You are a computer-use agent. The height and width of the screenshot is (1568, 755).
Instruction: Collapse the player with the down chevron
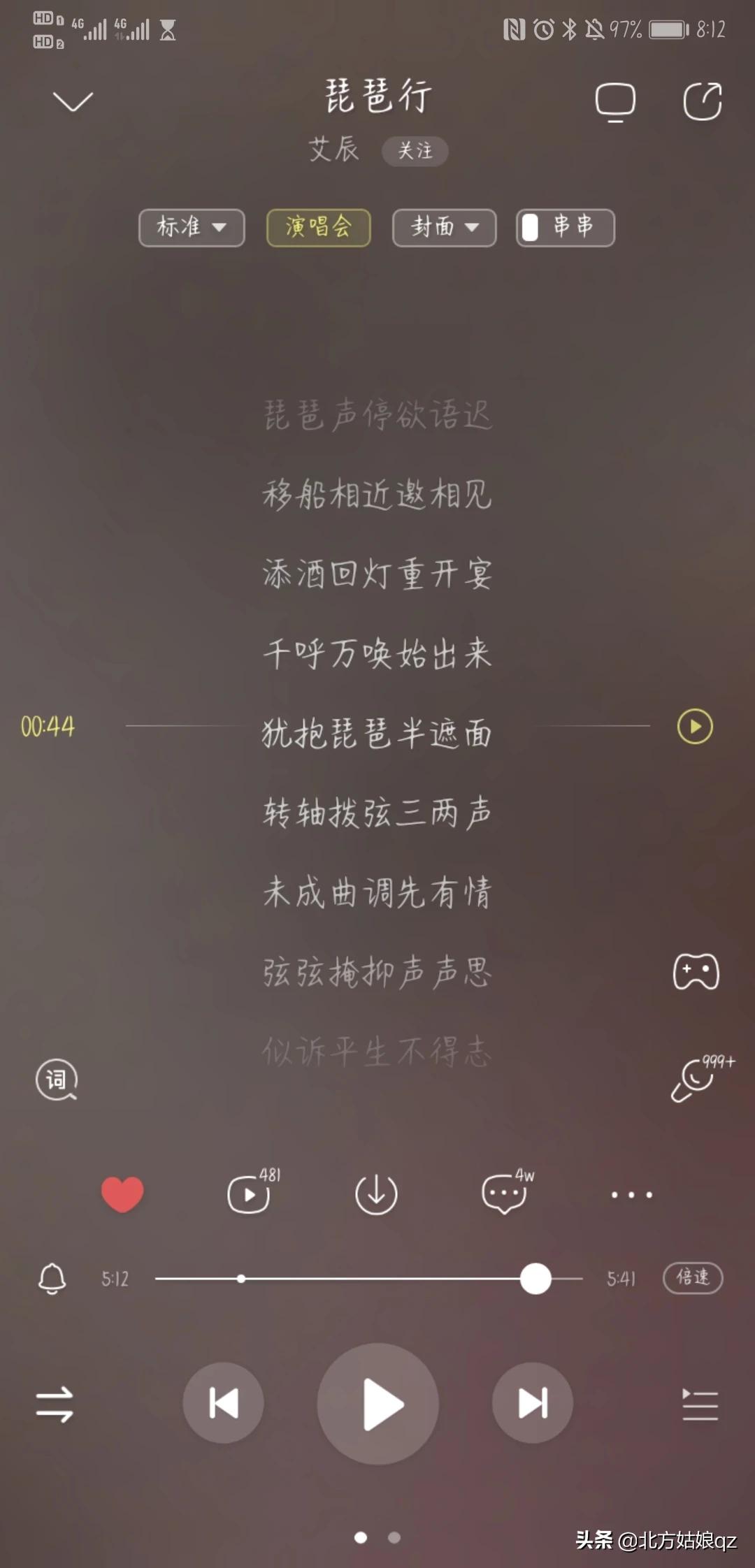pyautogui.click(x=73, y=102)
